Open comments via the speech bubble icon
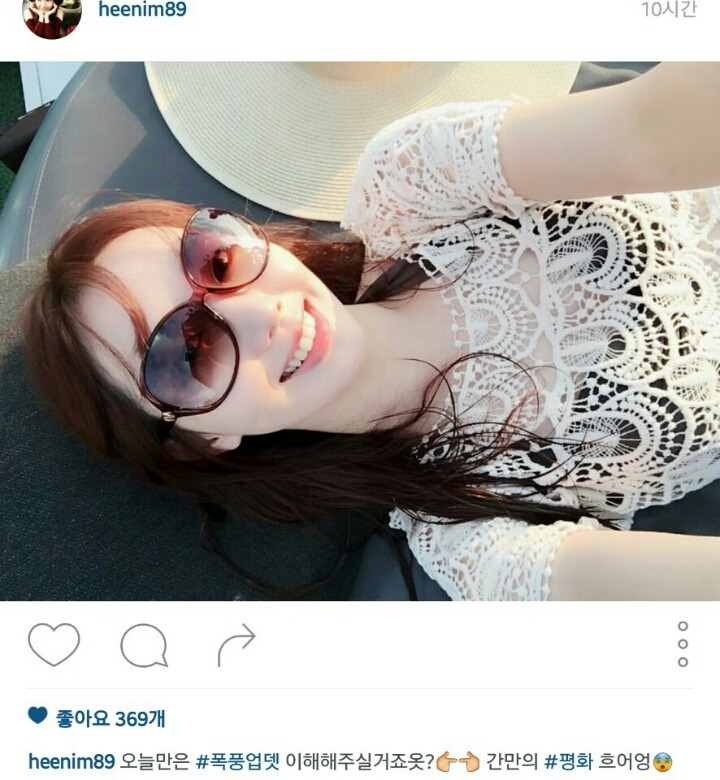The width and height of the screenshot is (720, 780). click(145, 646)
